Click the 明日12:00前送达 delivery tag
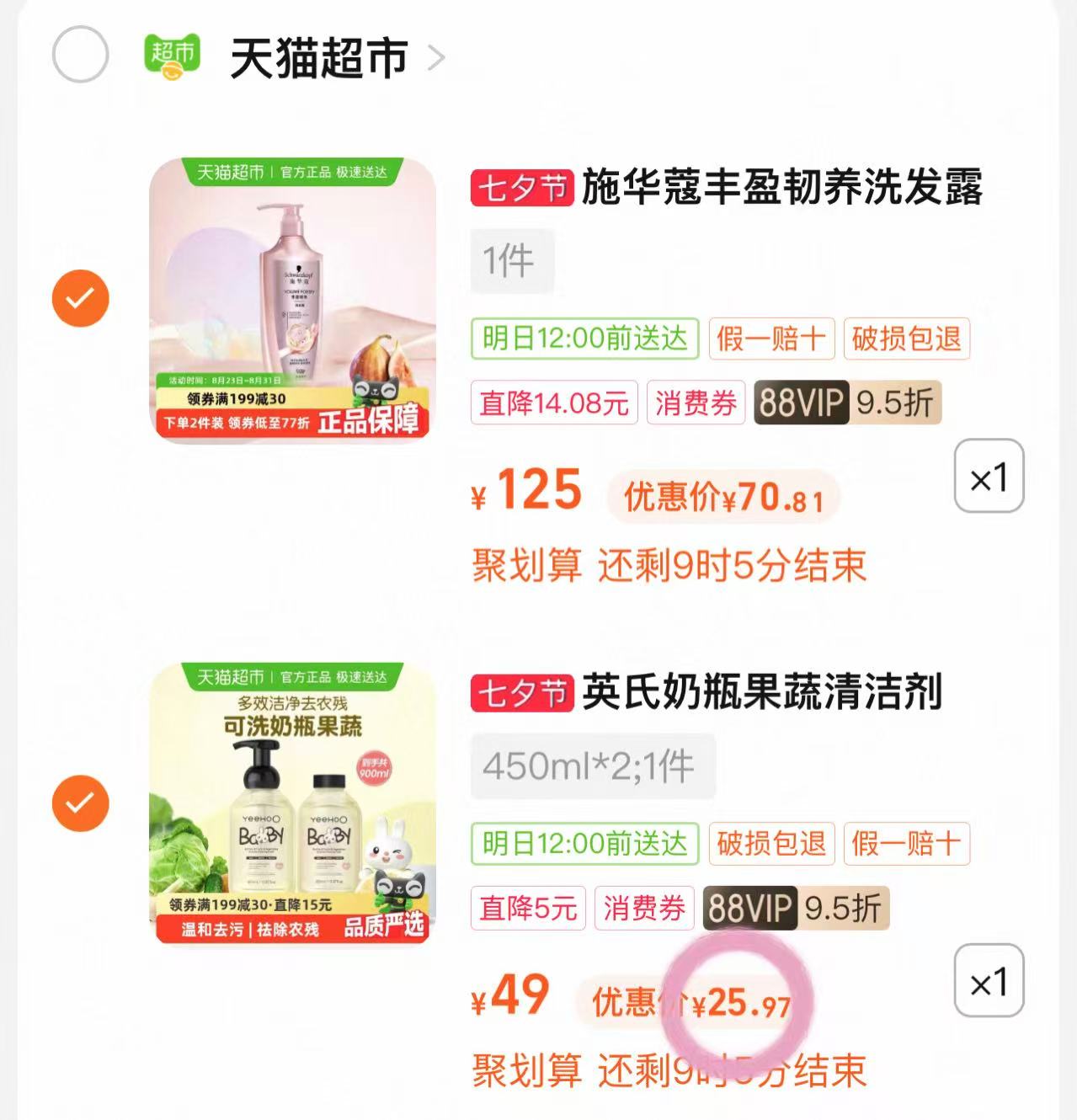This screenshot has height=1120, width=1077. (x=585, y=339)
